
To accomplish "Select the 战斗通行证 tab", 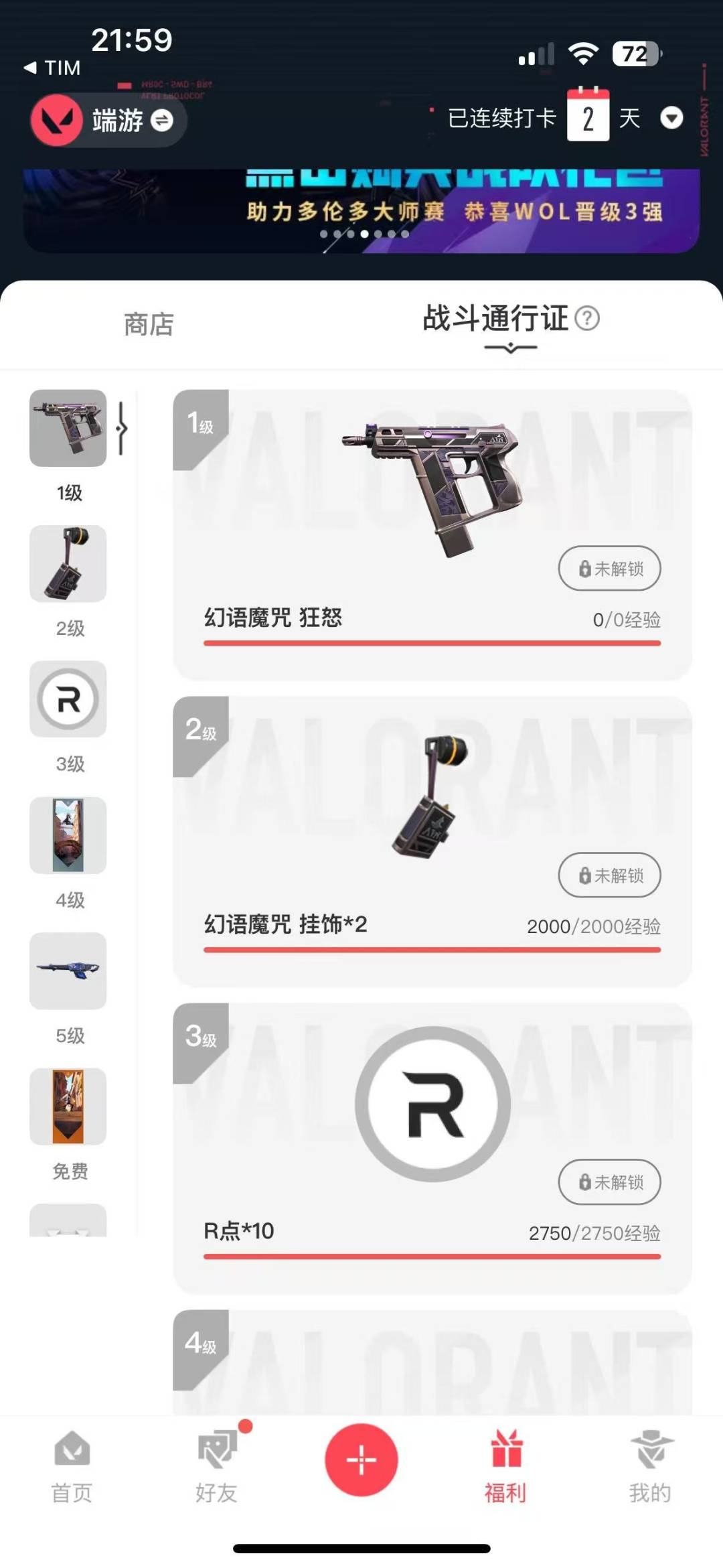I will tap(495, 319).
